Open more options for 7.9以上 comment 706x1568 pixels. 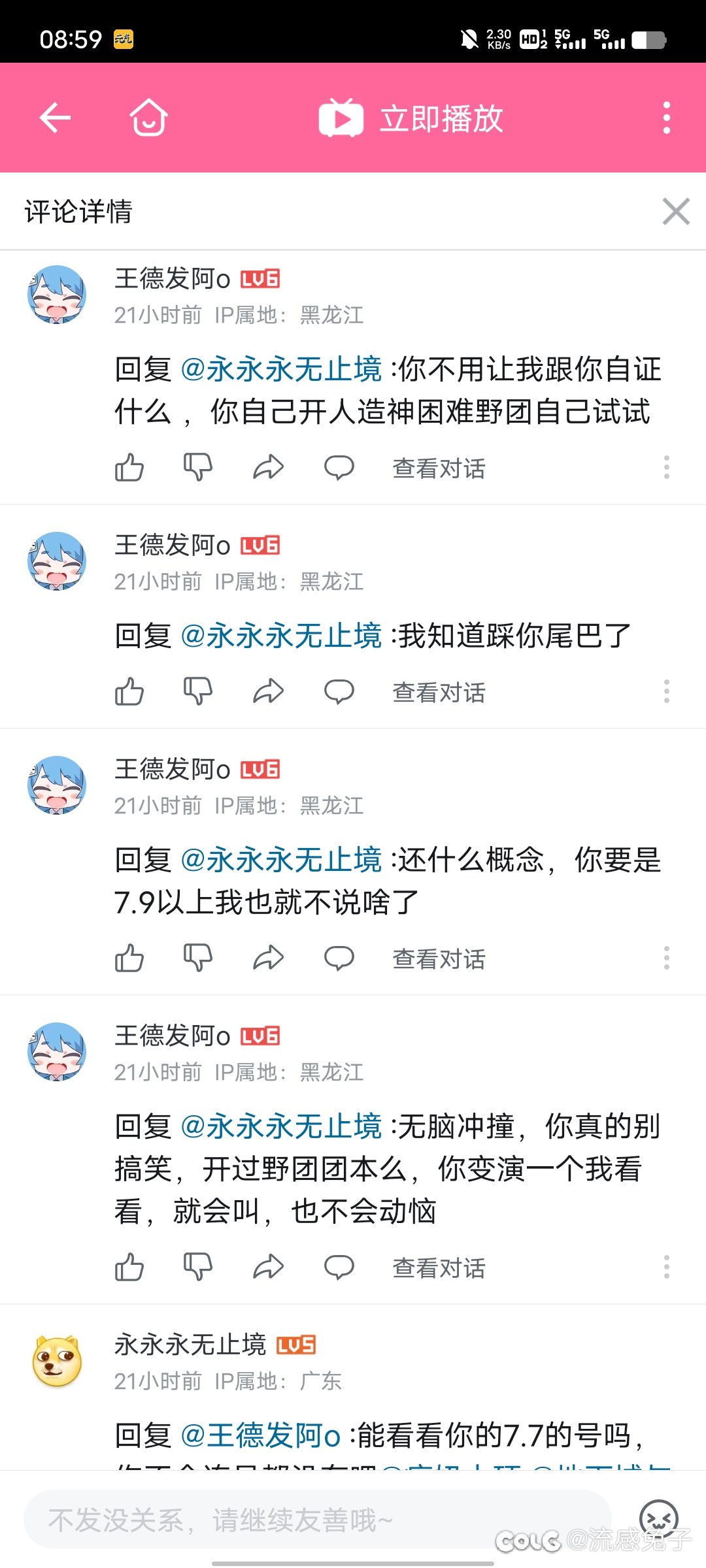(666, 958)
